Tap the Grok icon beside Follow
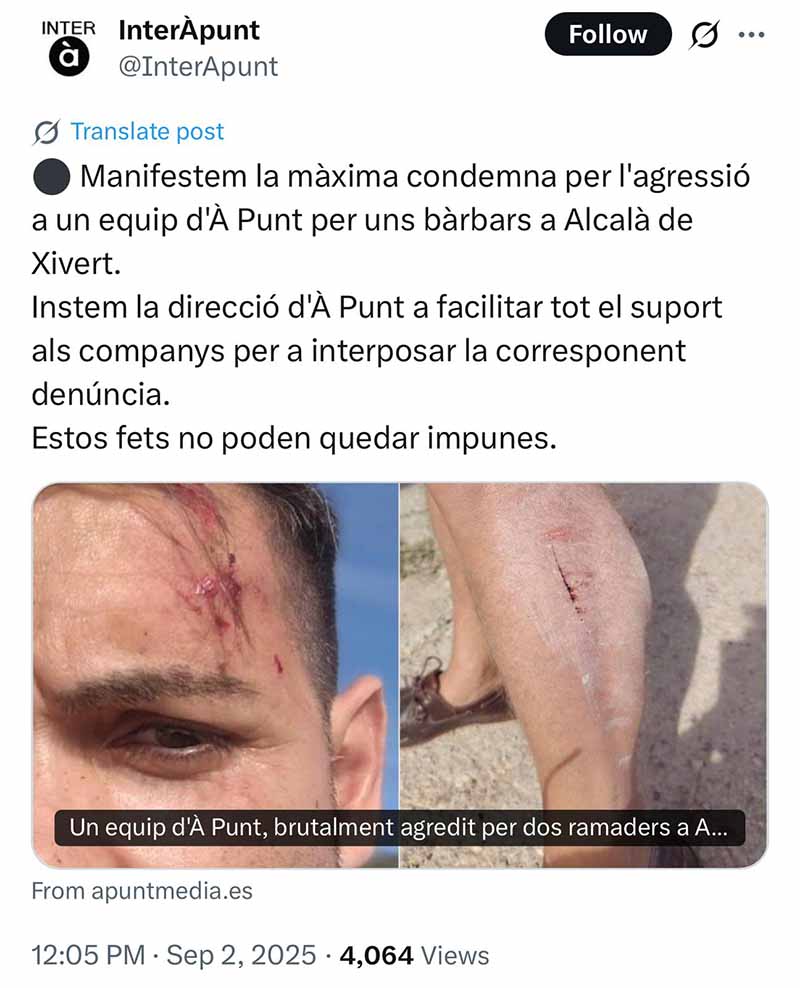Viewport: 800px width, 988px height. point(704,35)
